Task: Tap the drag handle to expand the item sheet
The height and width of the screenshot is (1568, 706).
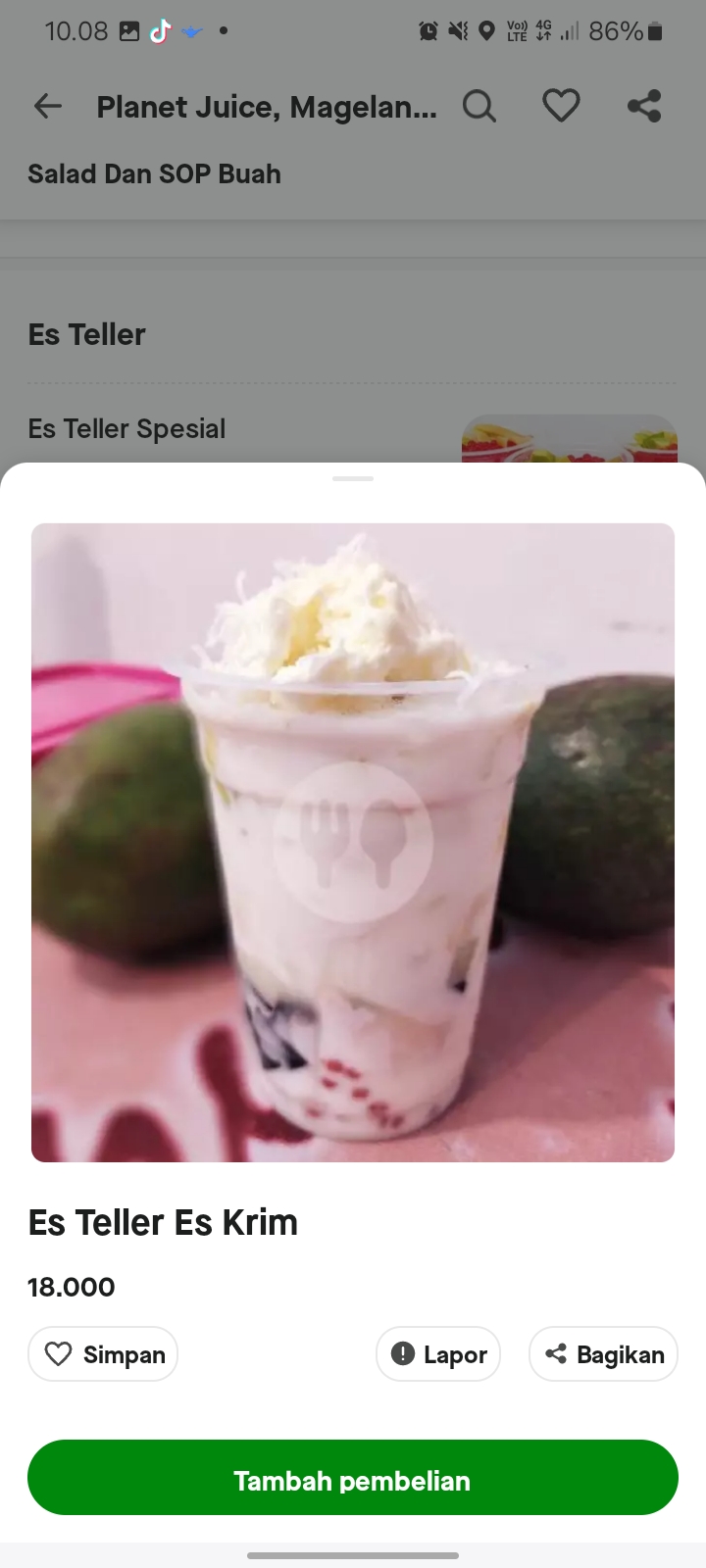Action: (352, 479)
